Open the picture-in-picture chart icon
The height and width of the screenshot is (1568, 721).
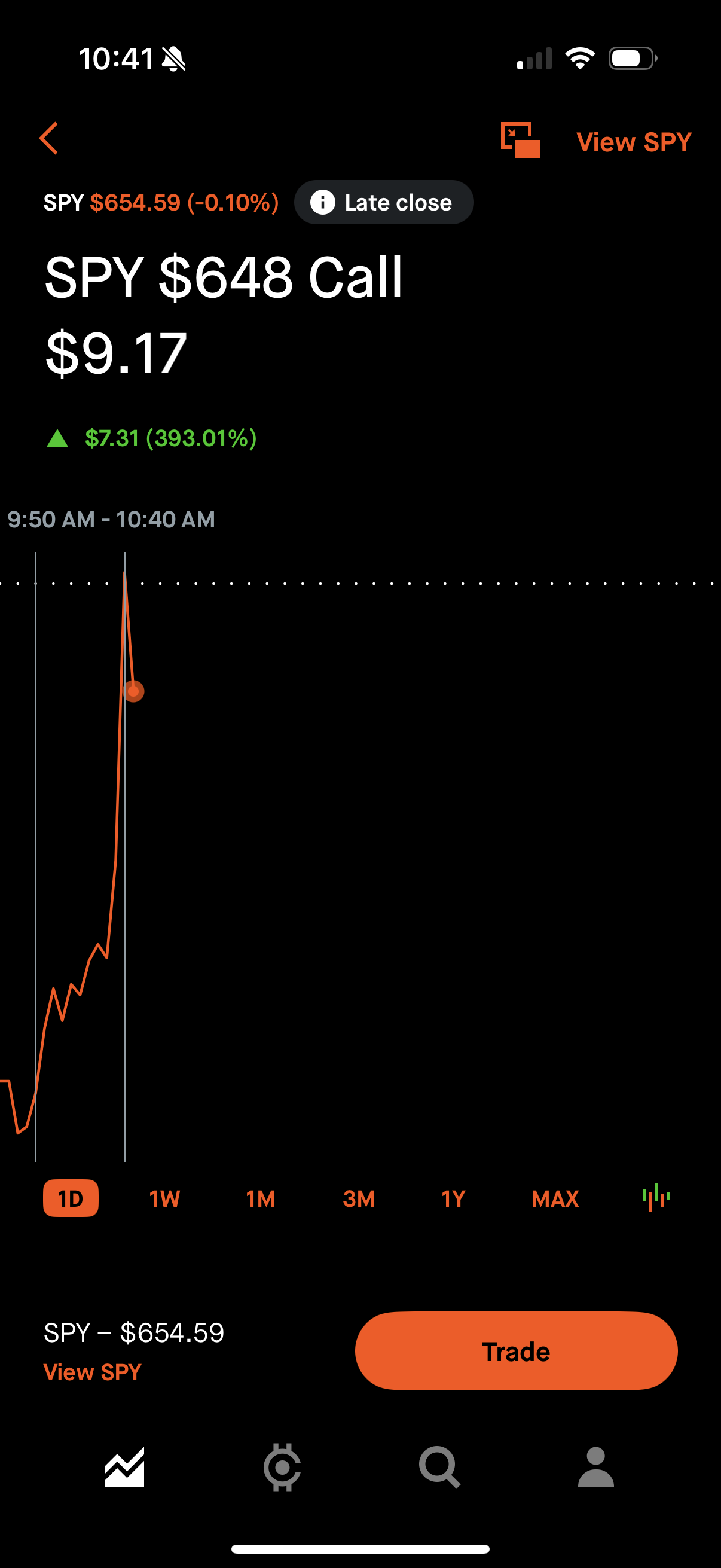[520, 140]
